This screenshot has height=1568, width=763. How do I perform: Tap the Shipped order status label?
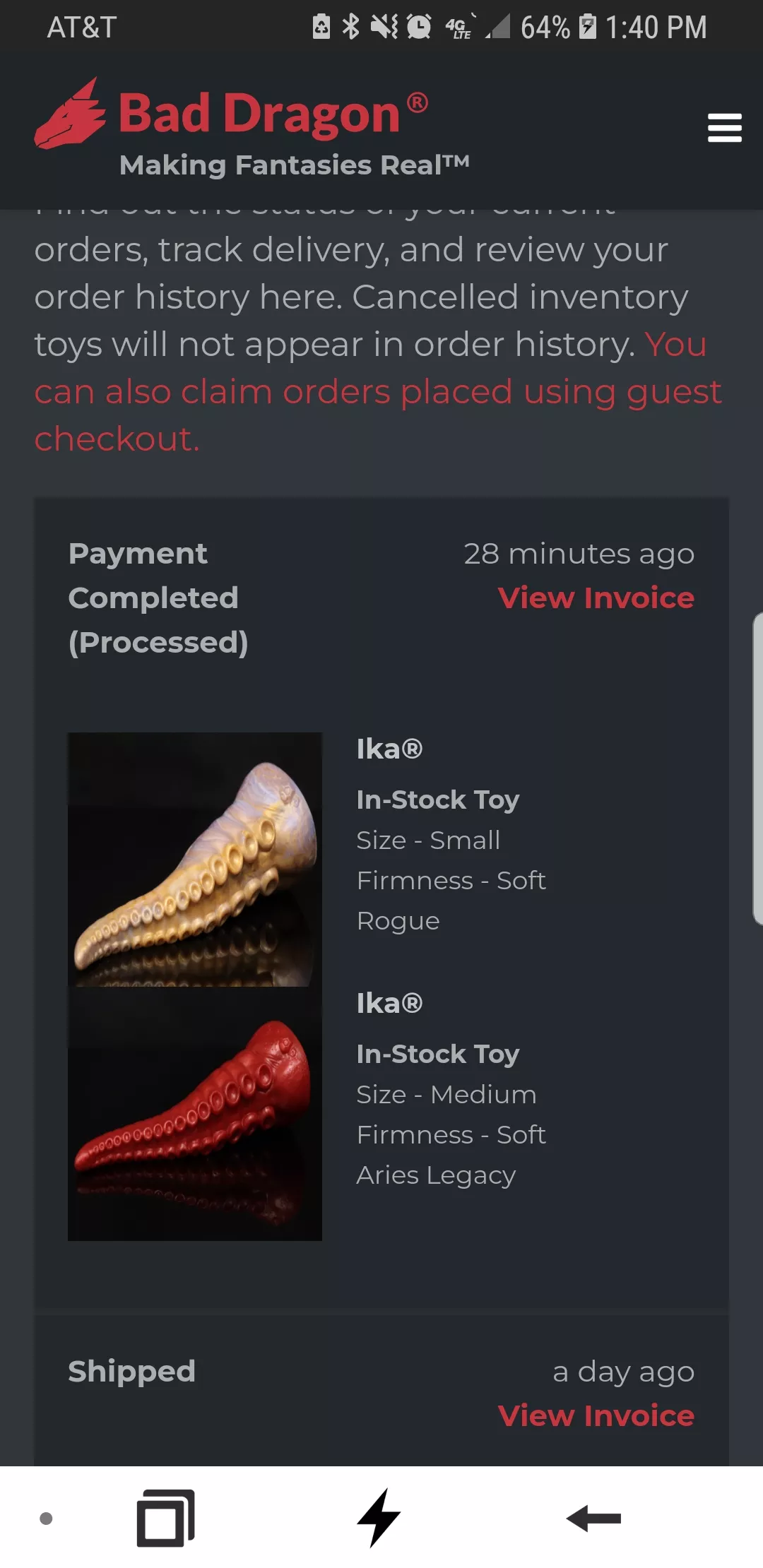point(131,1371)
